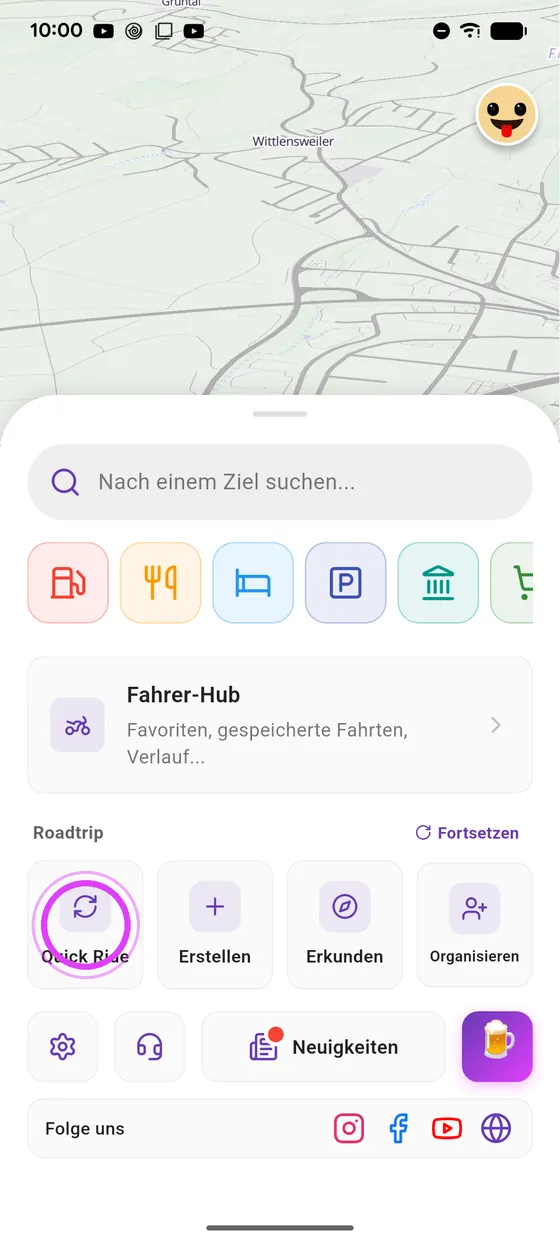Image resolution: width=560 pixels, height=1244 pixels.
Task: Select the hotel bed category chip
Action: (253, 583)
